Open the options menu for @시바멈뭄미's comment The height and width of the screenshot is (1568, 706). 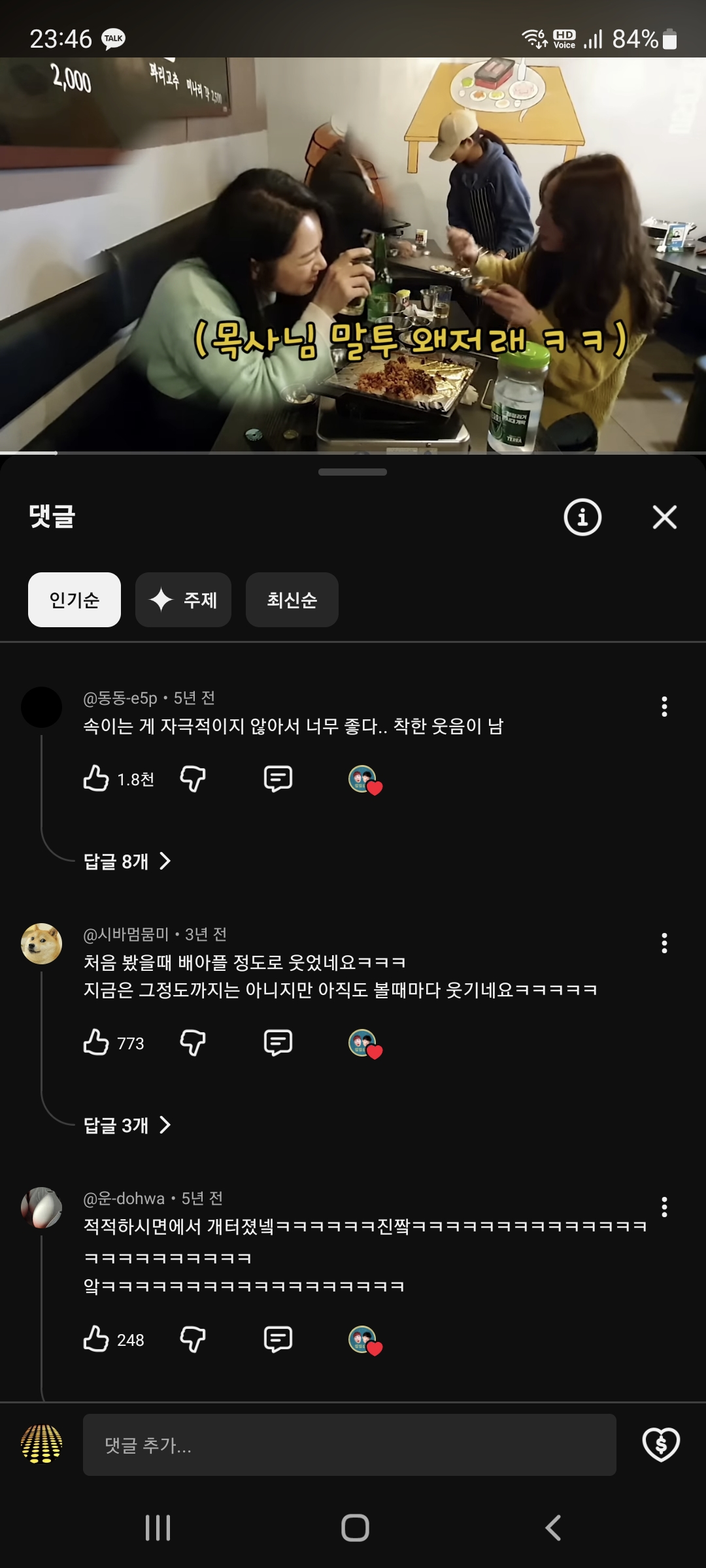click(664, 943)
